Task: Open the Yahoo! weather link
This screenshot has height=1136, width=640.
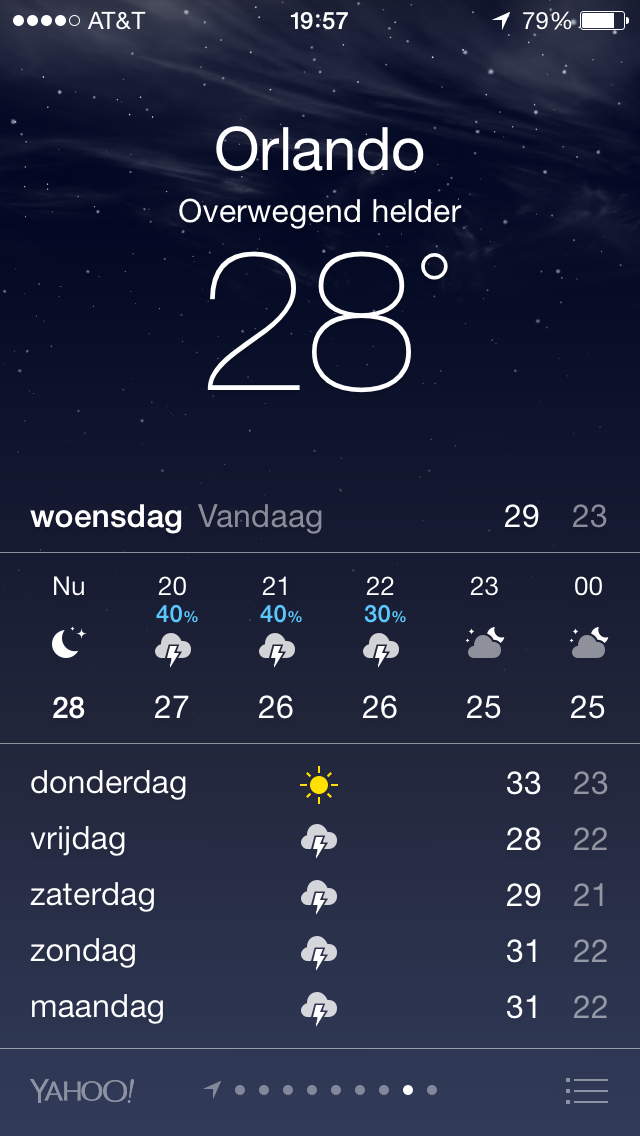Action: pyautogui.click(x=82, y=1090)
